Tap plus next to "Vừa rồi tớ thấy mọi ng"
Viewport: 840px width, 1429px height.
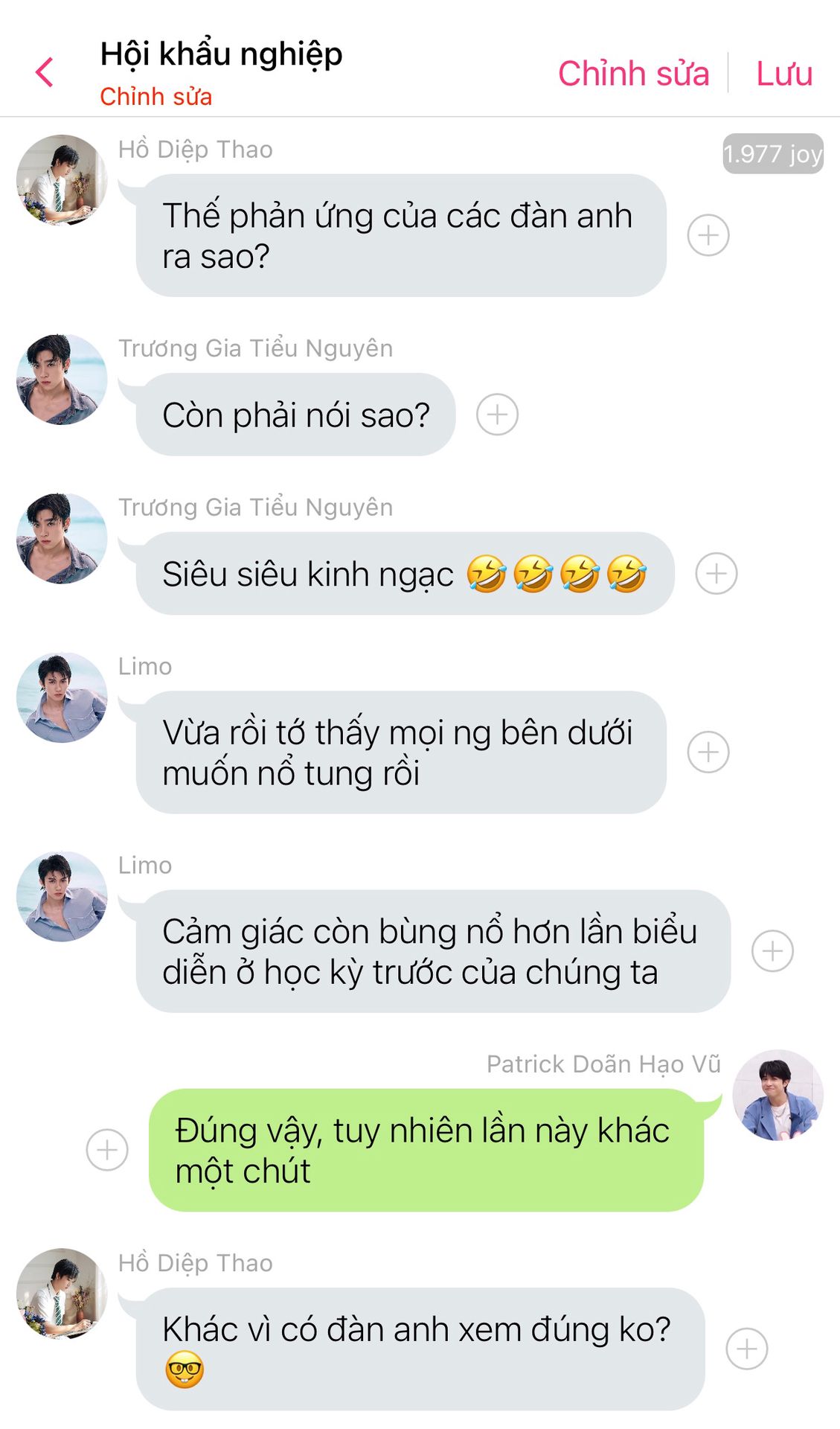click(x=708, y=752)
